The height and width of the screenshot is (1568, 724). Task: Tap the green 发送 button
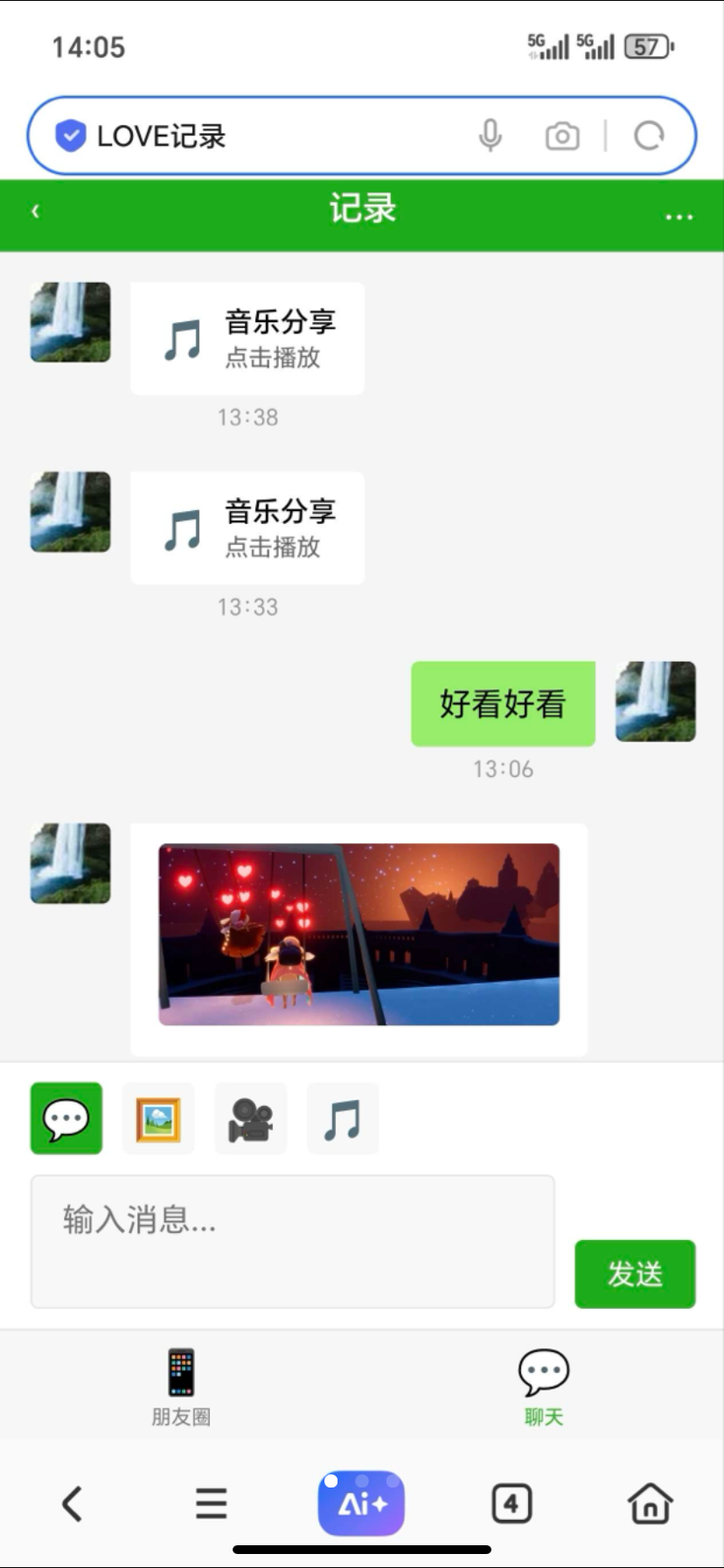(635, 1273)
